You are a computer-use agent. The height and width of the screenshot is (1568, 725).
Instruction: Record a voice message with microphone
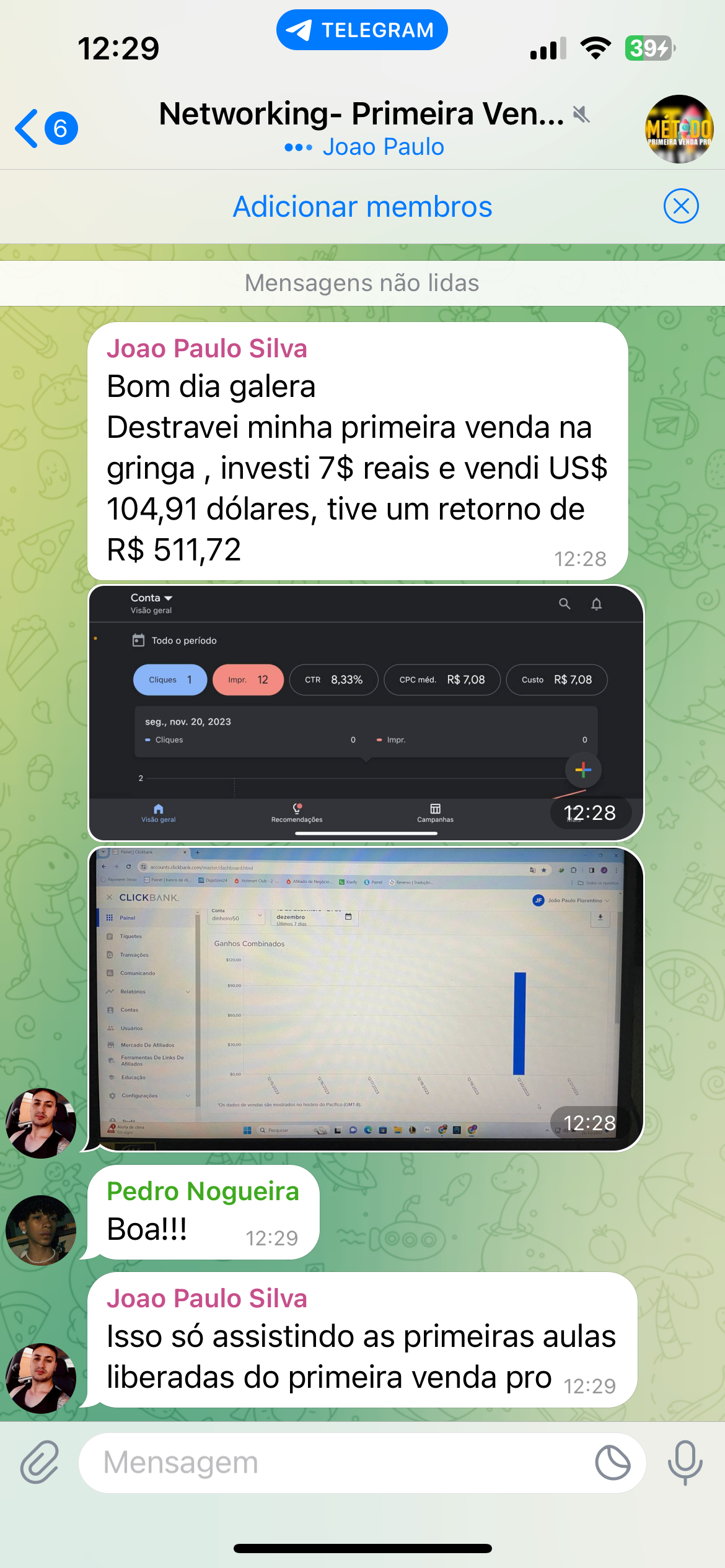coord(685,1462)
